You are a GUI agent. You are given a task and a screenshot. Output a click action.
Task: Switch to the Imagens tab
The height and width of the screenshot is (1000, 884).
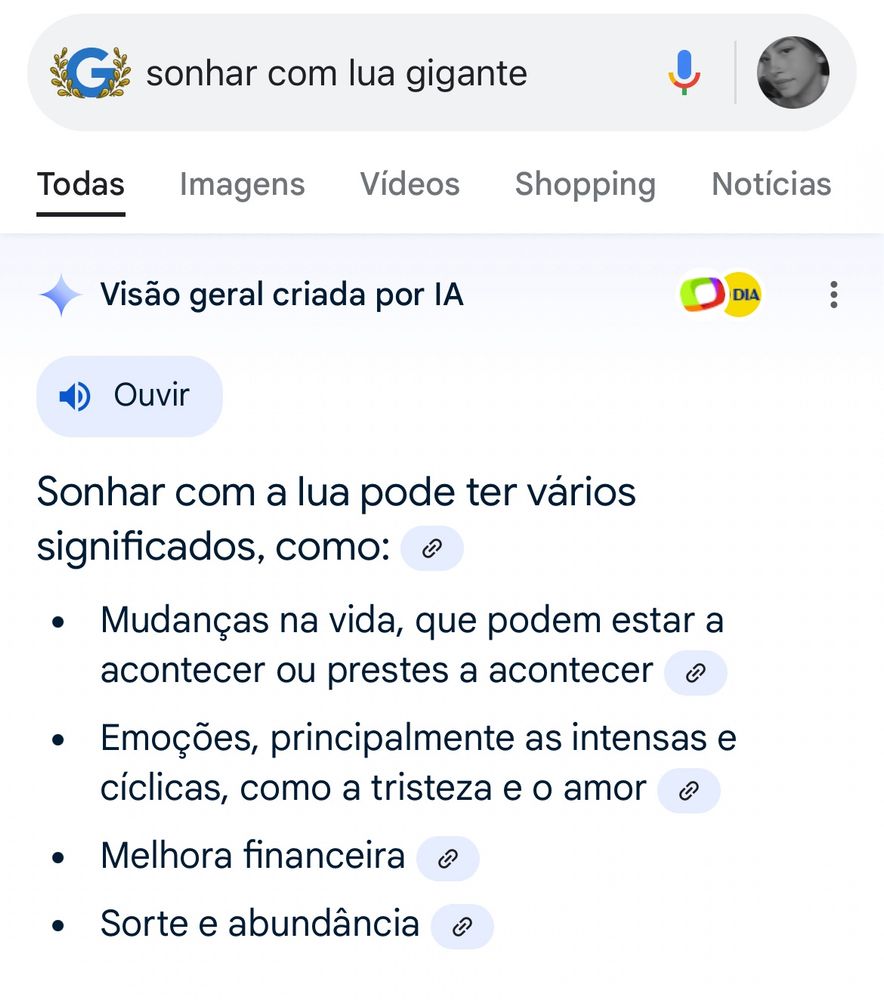tap(242, 184)
